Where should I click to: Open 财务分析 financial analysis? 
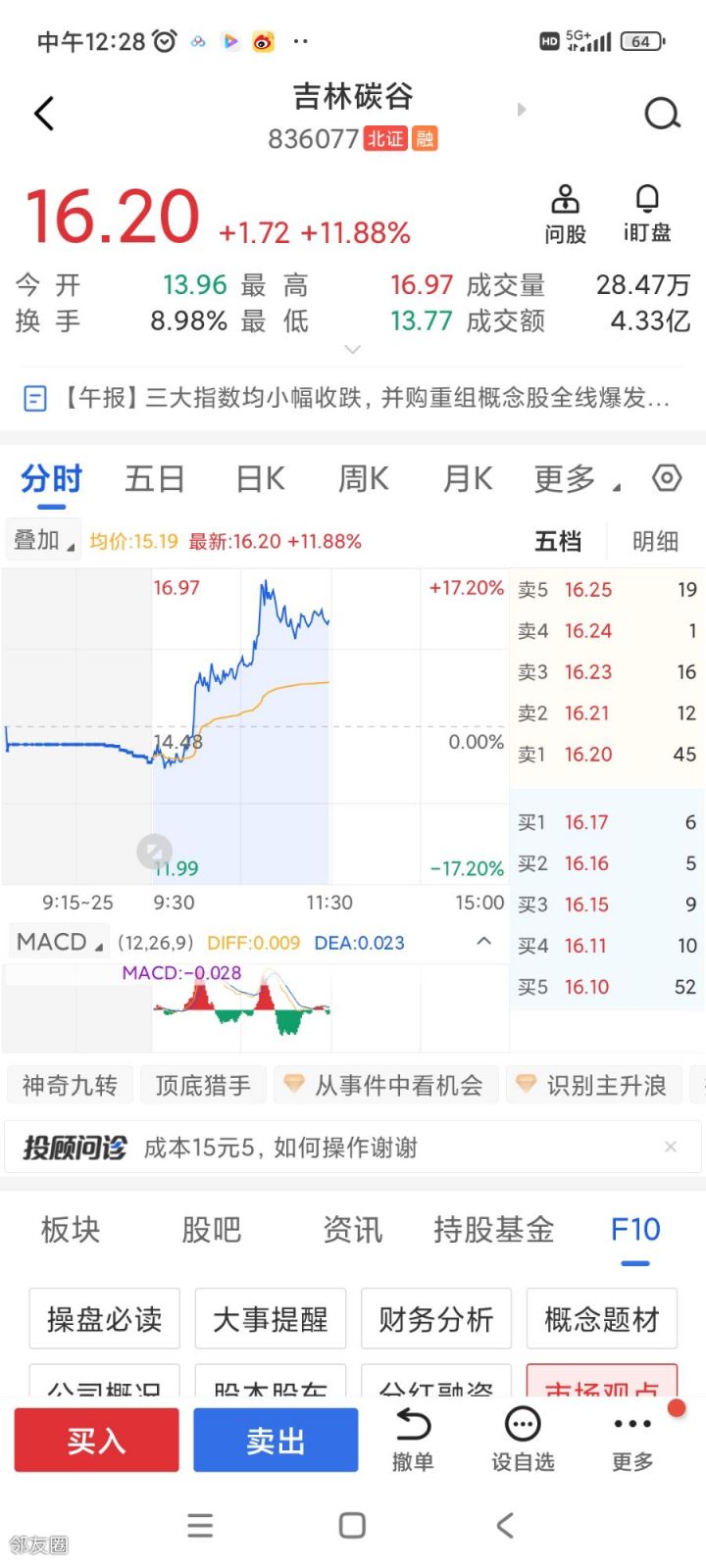[x=436, y=1319]
